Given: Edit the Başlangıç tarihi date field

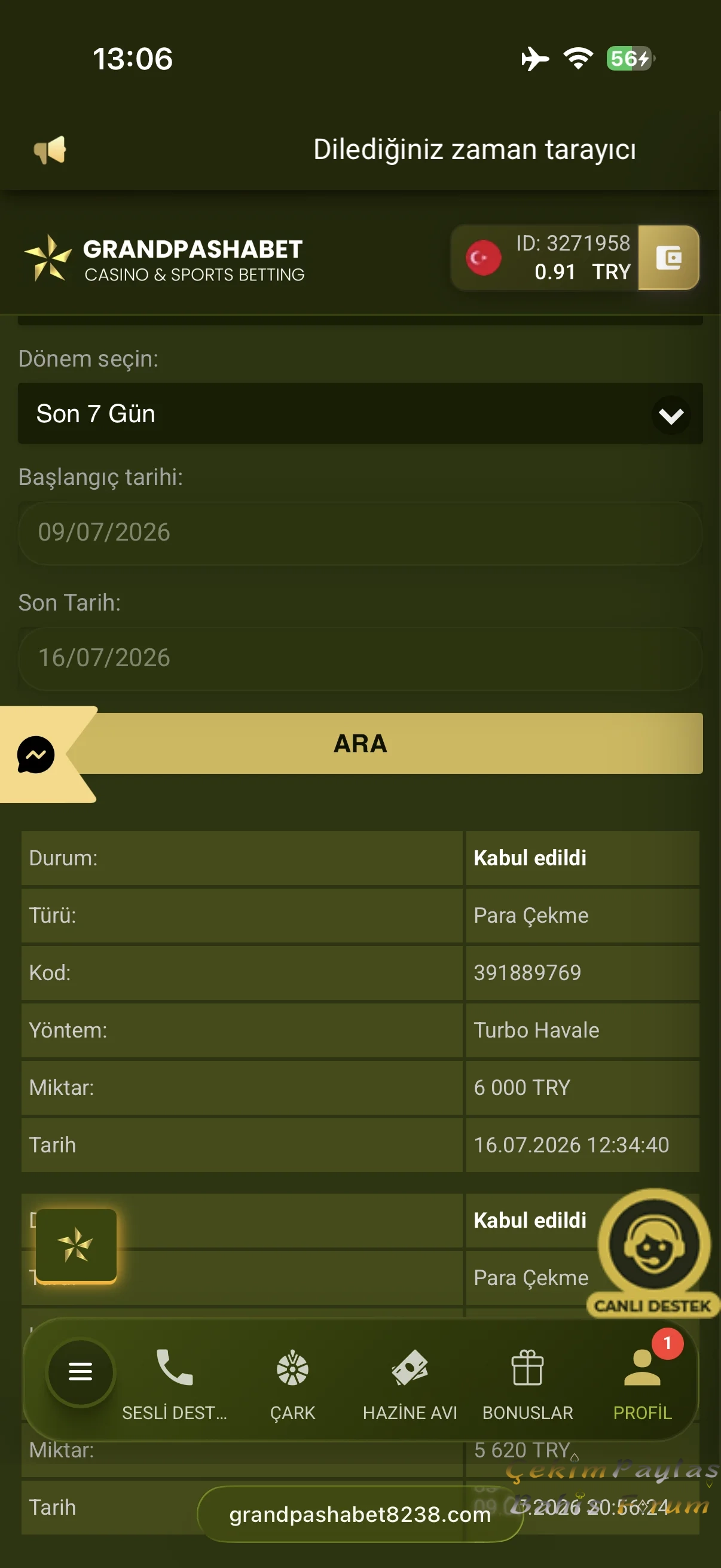Looking at the screenshot, I should pyautogui.click(x=360, y=533).
